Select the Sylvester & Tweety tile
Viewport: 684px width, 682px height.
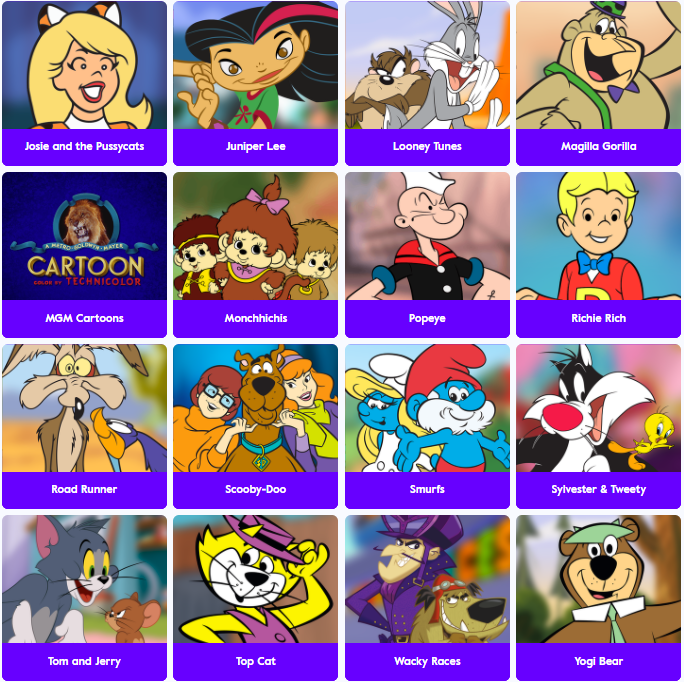coord(598,427)
